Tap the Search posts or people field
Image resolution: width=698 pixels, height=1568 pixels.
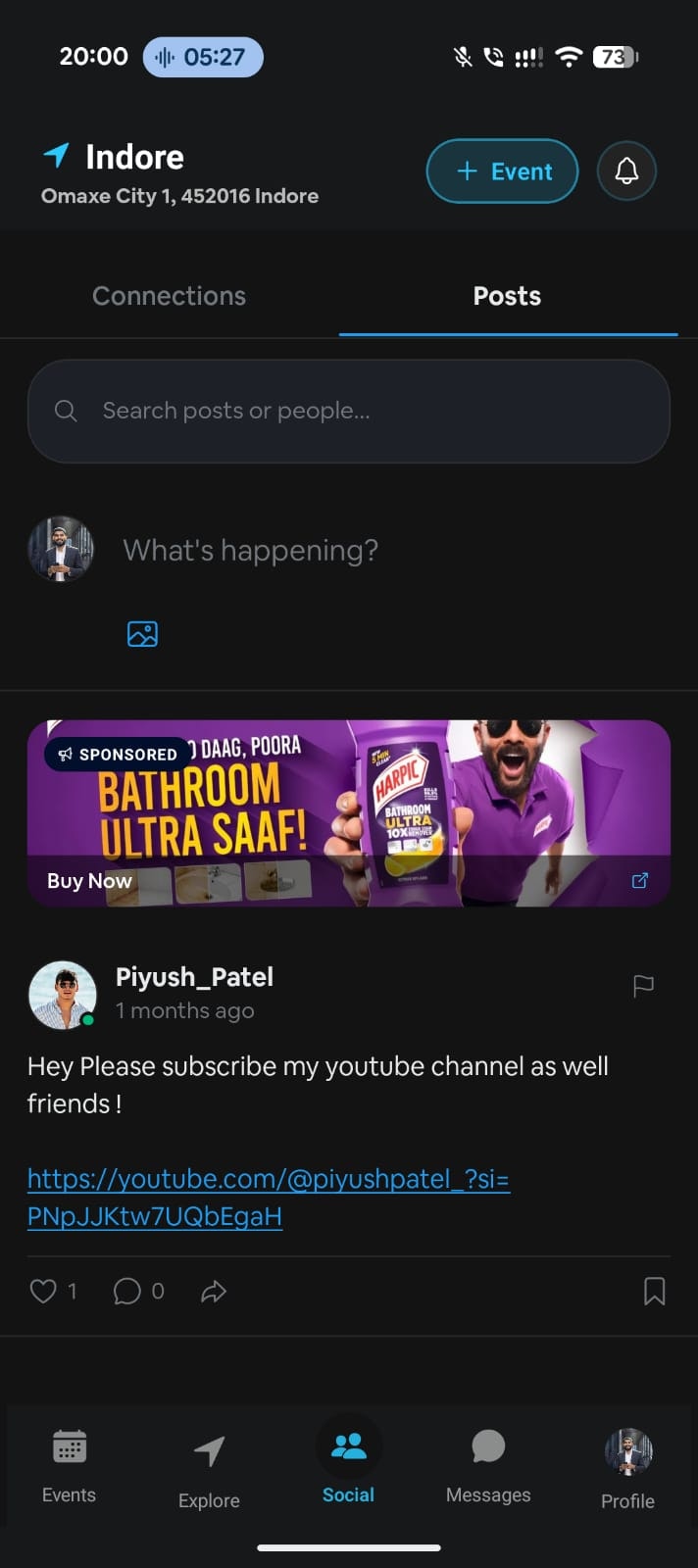pos(349,411)
